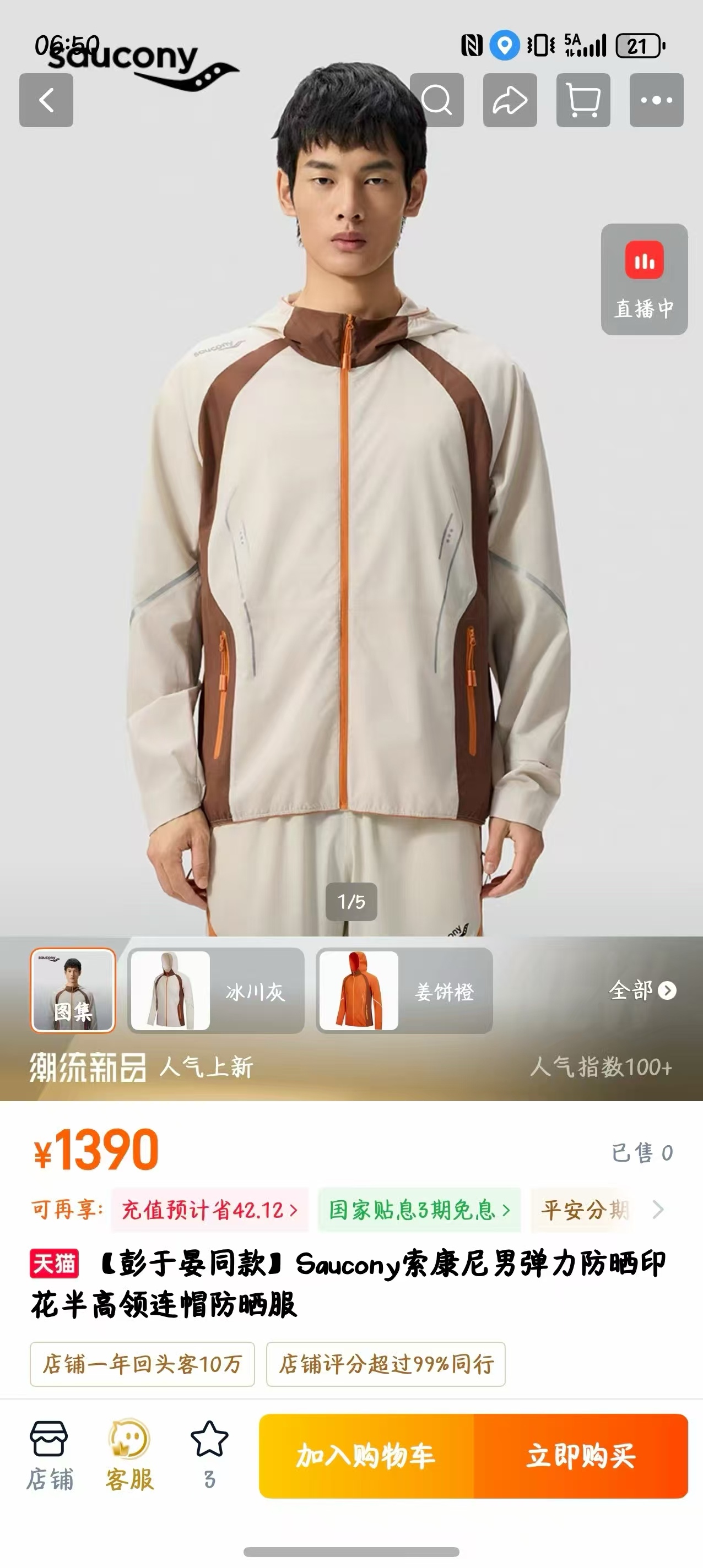Open the shopping cart icon
The image size is (703, 1568).
583,100
